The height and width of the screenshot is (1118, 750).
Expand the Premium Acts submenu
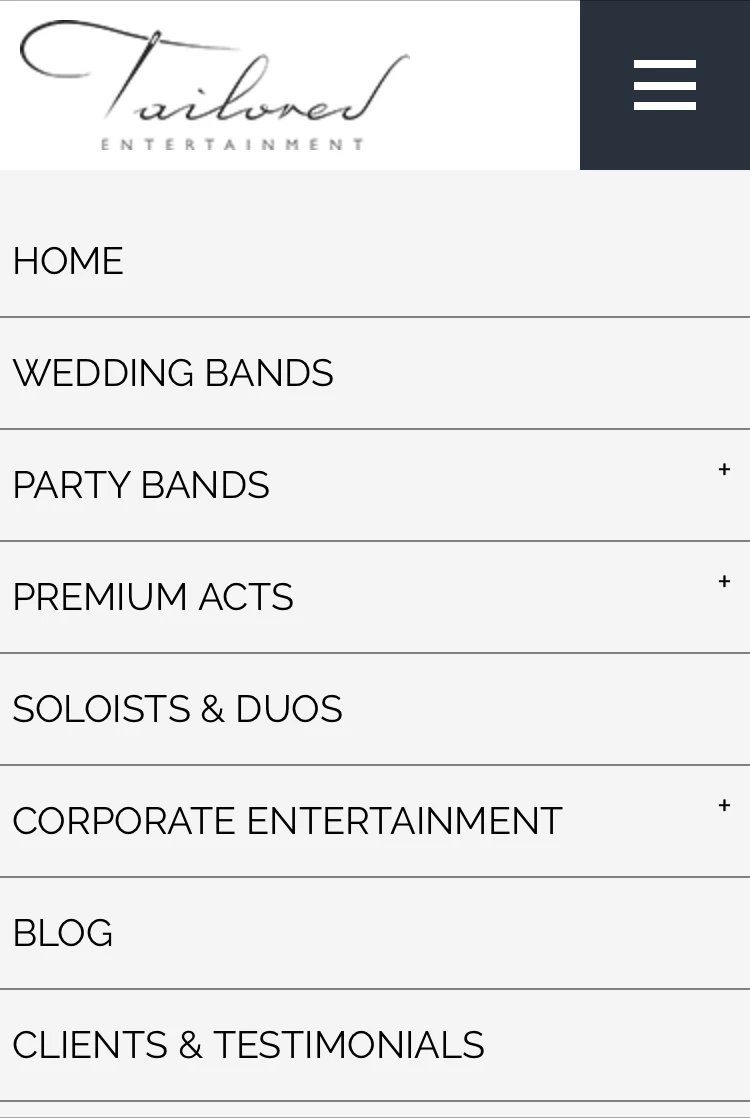724,582
